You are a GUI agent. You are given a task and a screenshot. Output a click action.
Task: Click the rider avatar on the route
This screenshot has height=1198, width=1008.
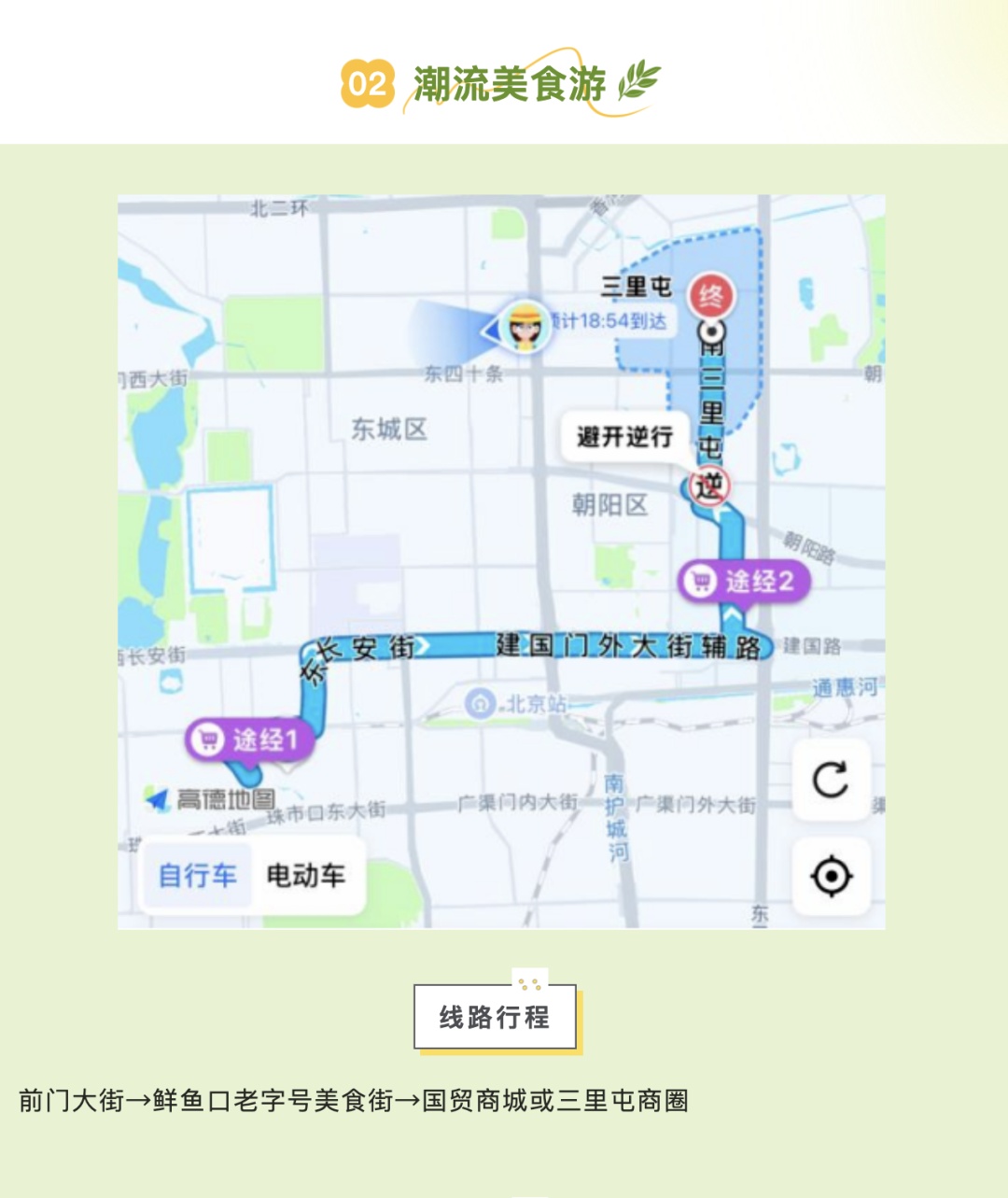(x=525, y=329)
